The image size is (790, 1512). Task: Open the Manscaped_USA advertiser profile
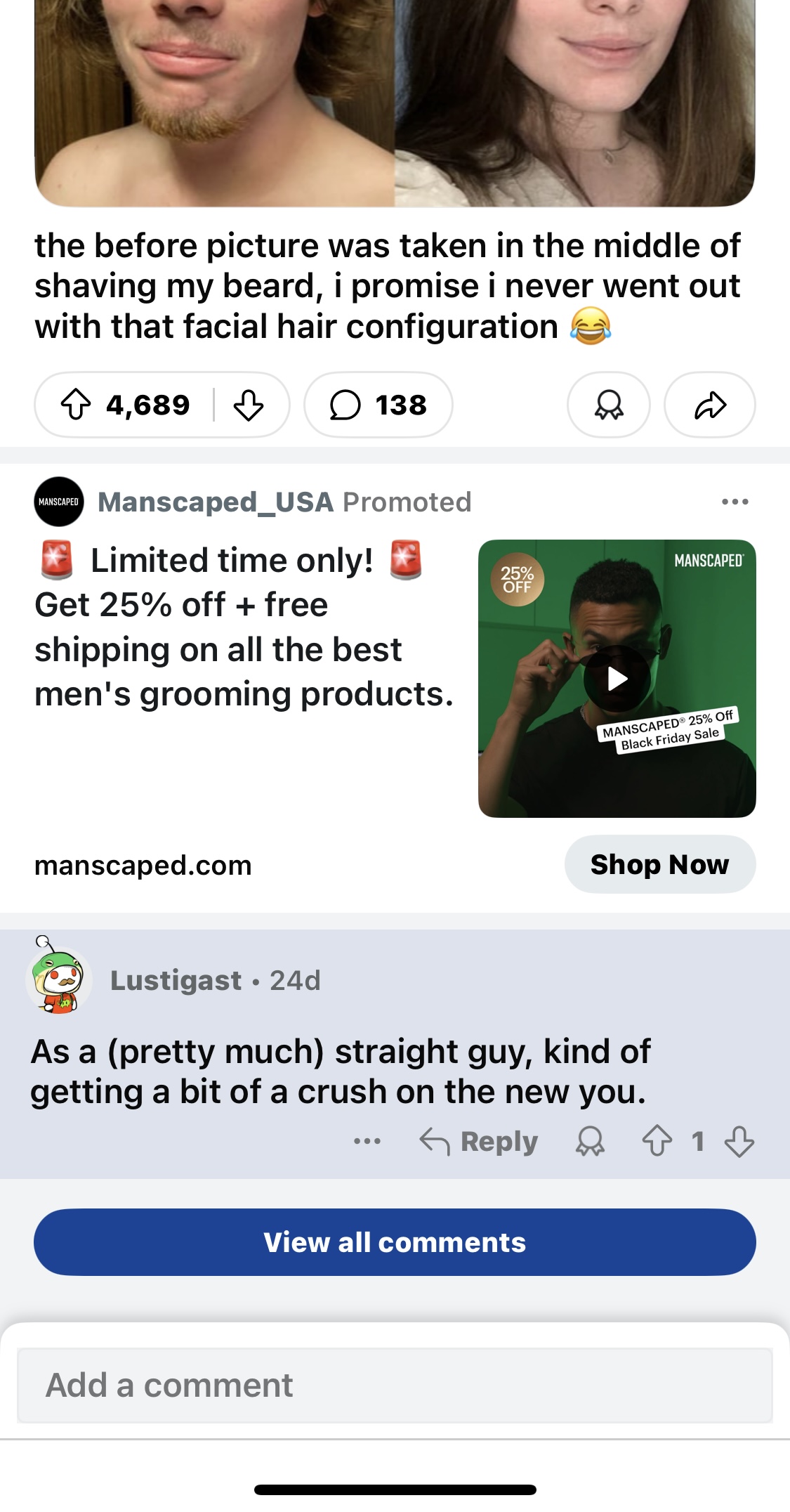click(215, 502)
